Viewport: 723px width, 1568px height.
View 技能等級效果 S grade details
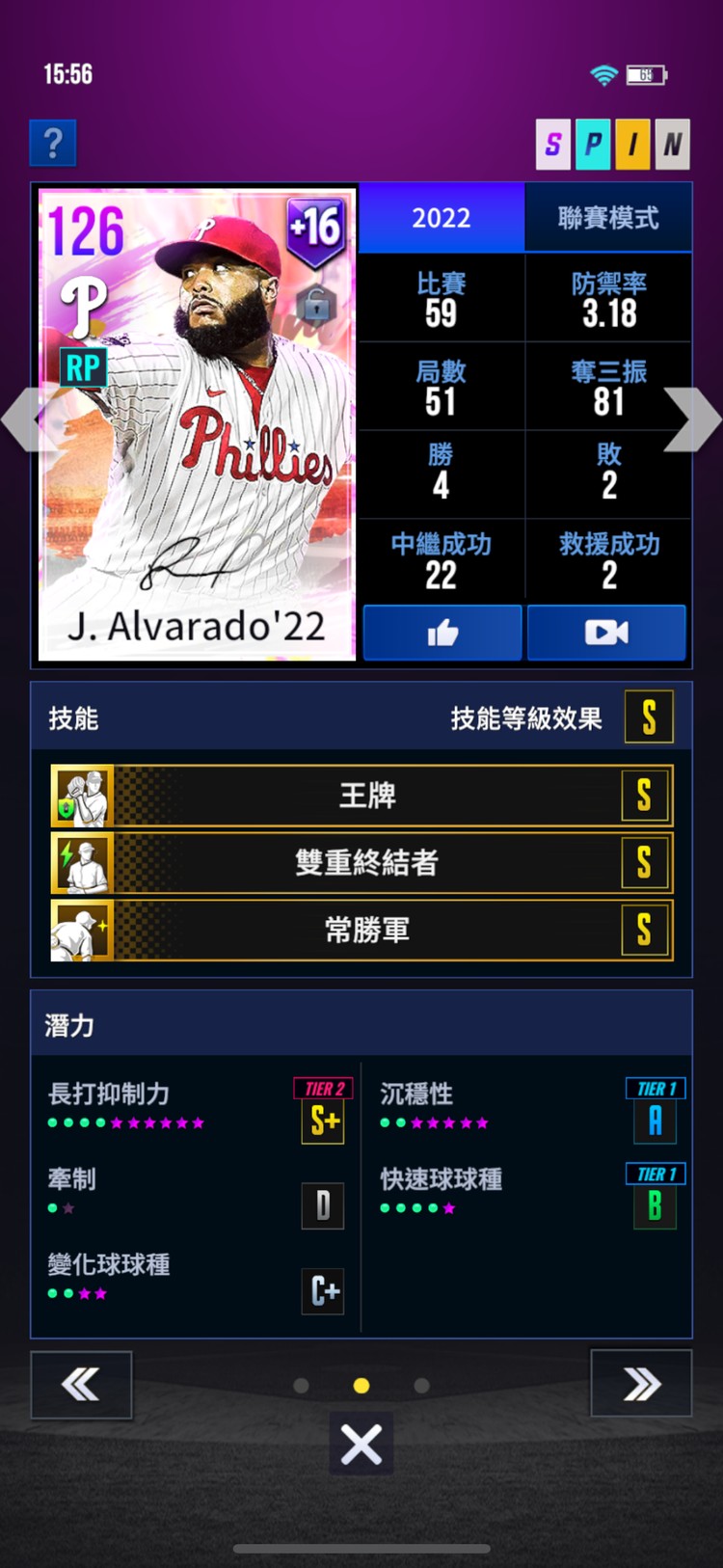coord(648,717)
